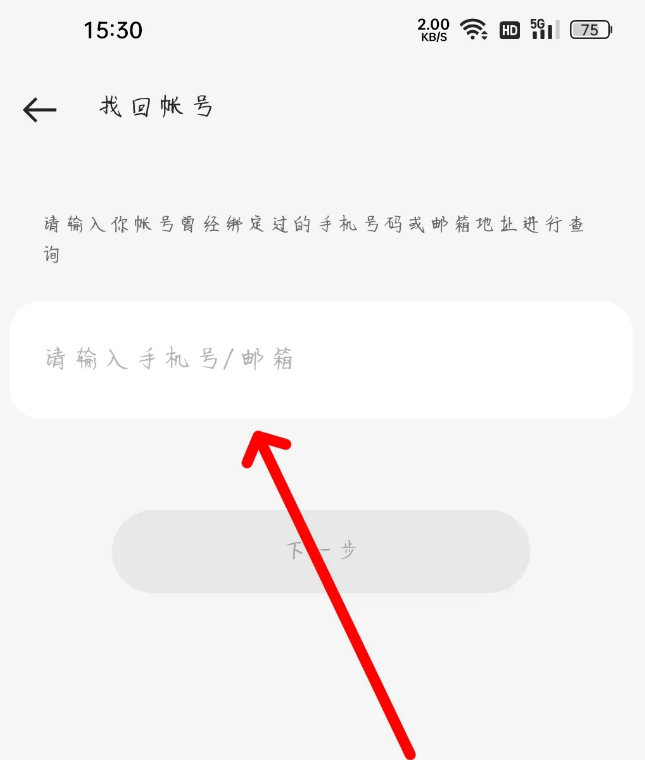Focus the 请输入手机号/邮箱 input field

pos(320,359)
